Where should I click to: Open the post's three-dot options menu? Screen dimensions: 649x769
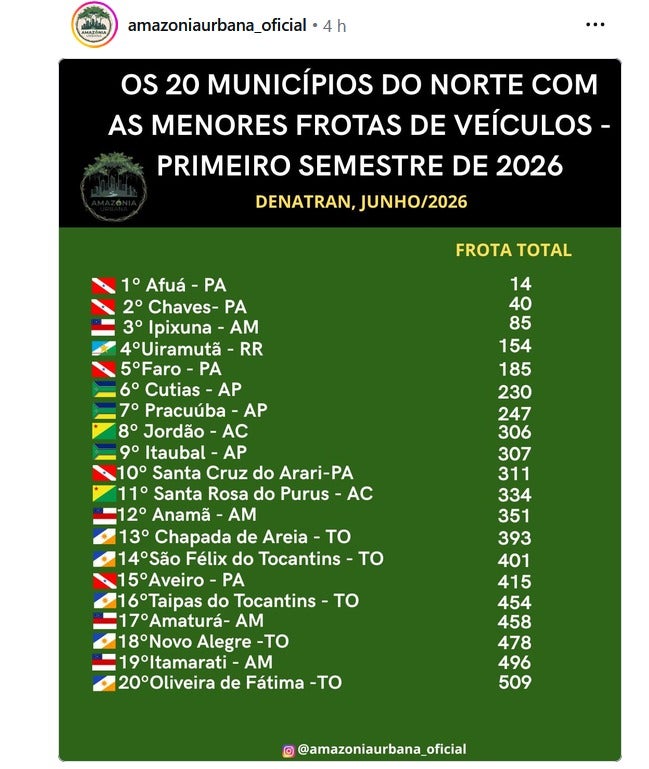[595, 25]
